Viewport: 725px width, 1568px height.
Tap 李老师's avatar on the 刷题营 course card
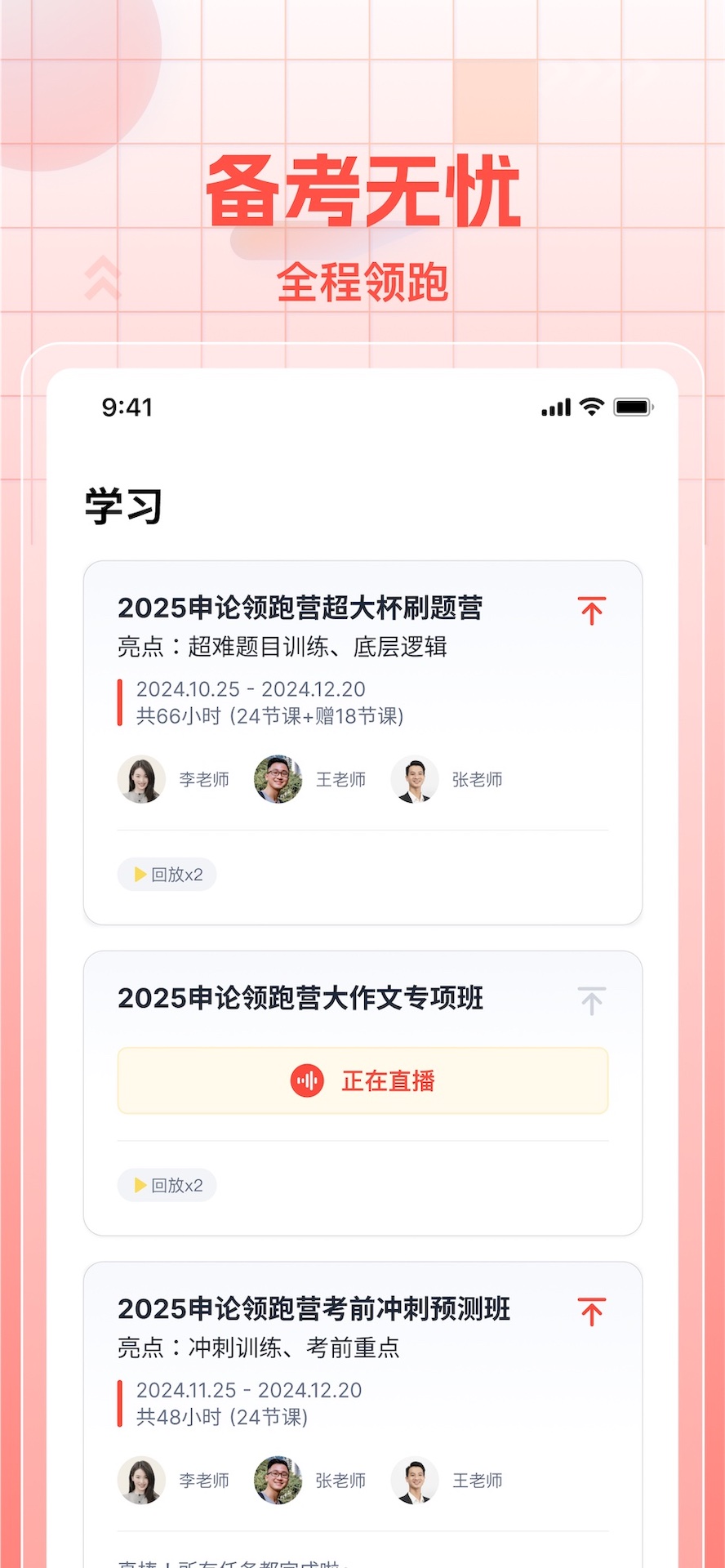[x=140, y=779]
